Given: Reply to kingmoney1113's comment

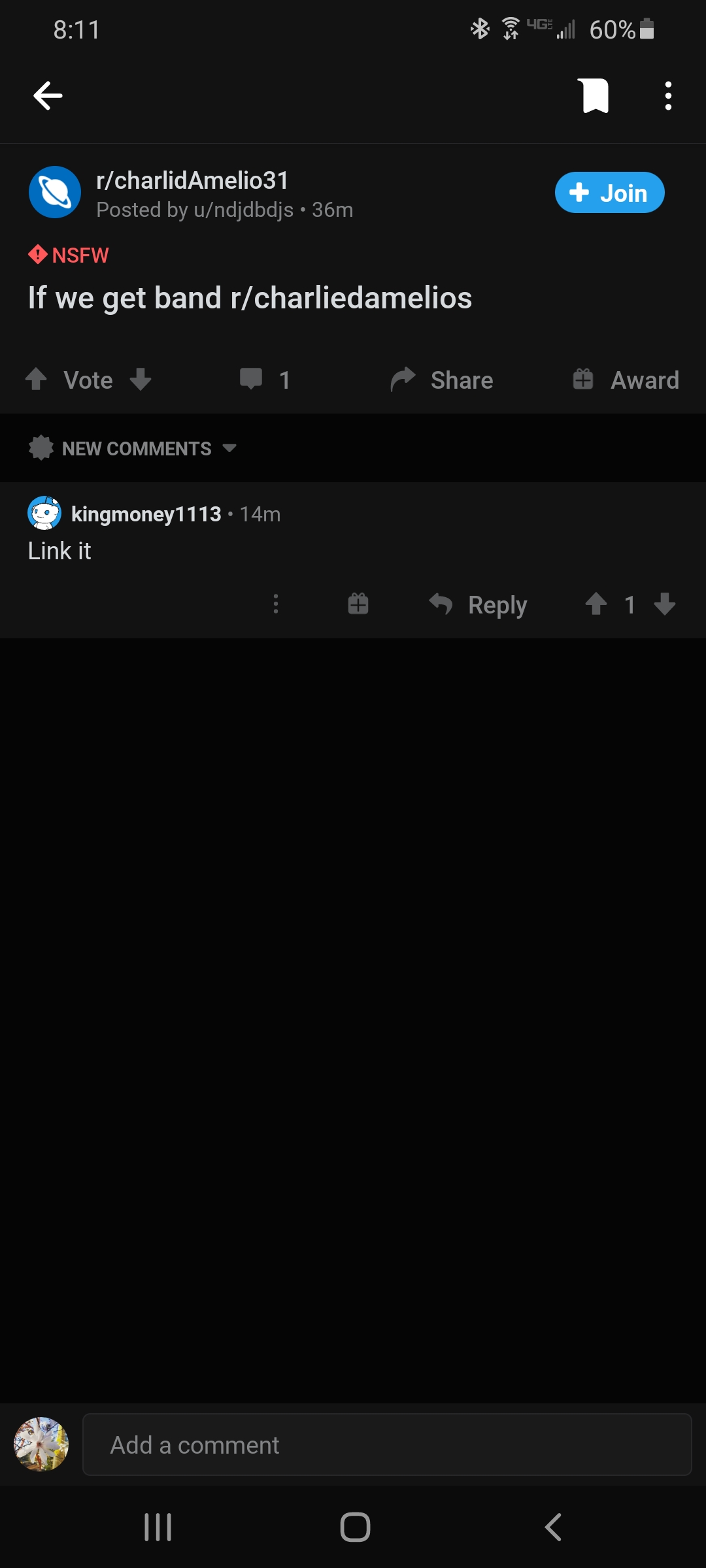Looking at the screenshot, I should [479, 605].
